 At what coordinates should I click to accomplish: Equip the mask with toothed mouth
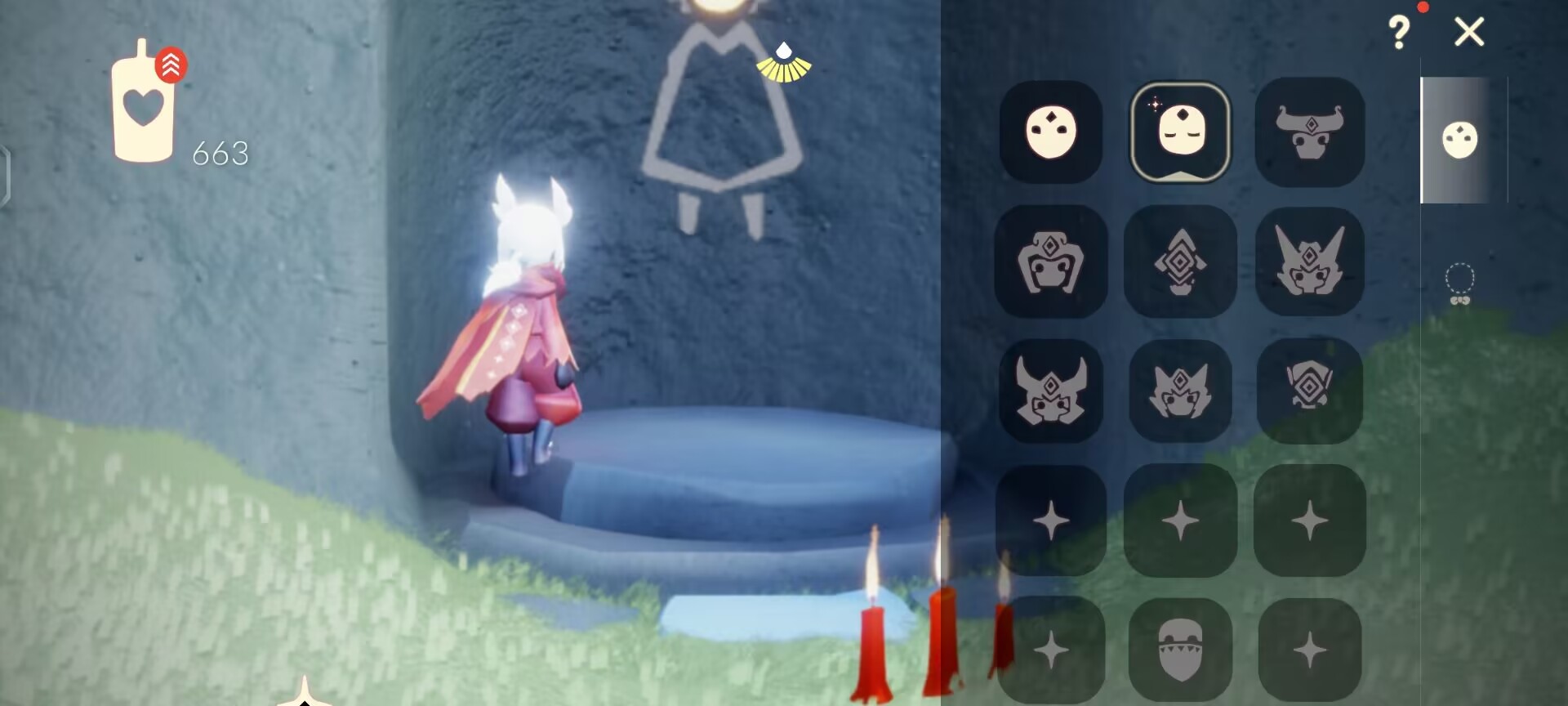1180,650
